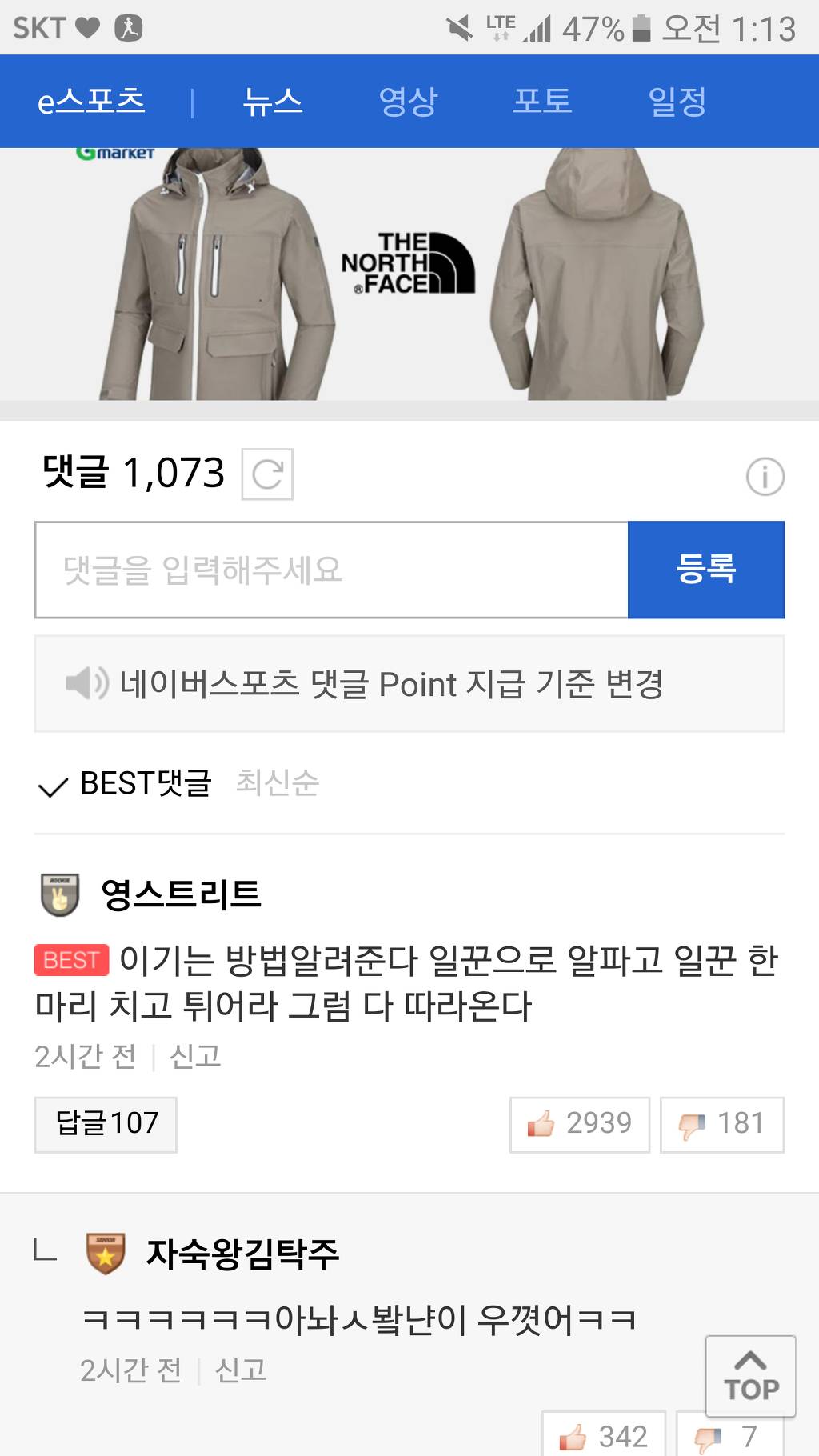Open replies with the 답글107 button
Image resolution: width=819 pixels, height=1456 pixels.
pos(105,1125)
